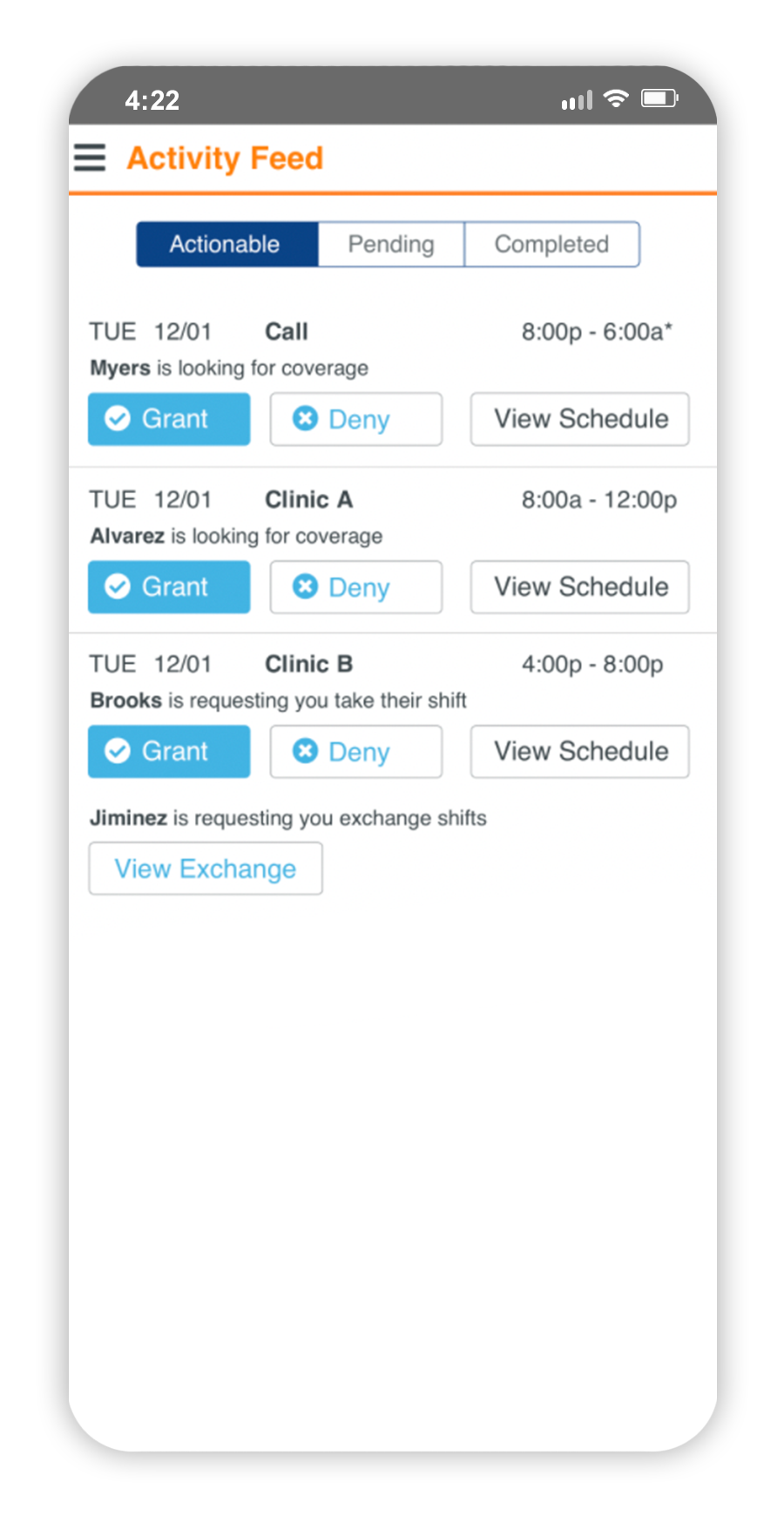View Schedule for Myers' Call shift
Image resolution: width=784 pixels, height=1516 pixels.
[x=579, y=419]
